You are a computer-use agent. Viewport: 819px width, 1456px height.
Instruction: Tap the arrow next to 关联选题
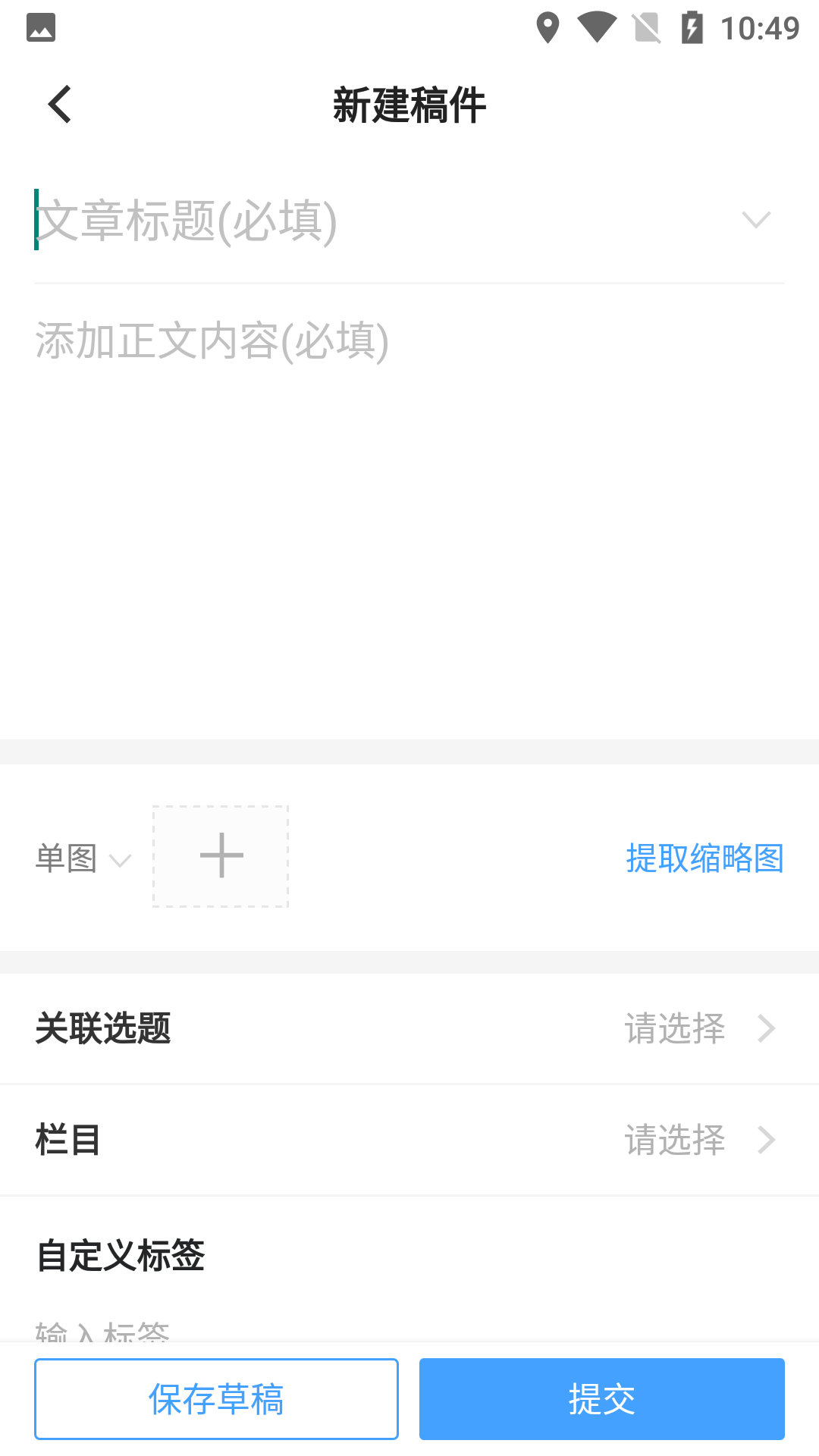(767, 1028)
